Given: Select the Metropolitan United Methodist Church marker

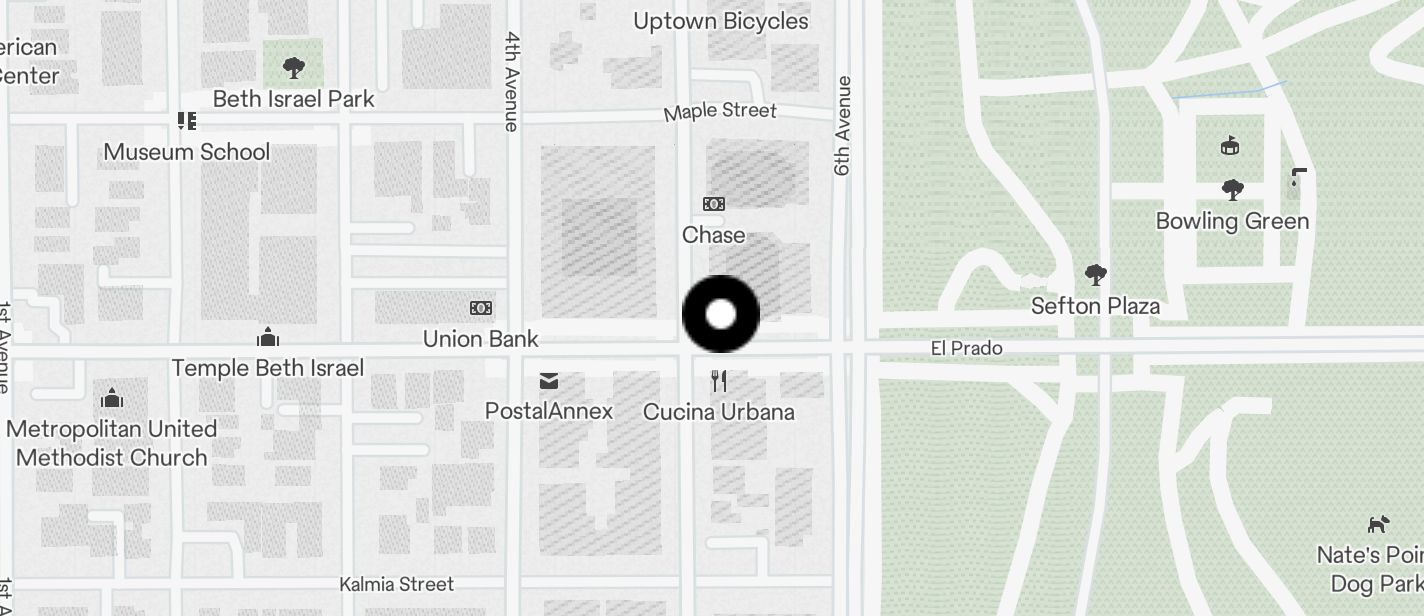Looking at the screenshot, I should tap(112, 399).
